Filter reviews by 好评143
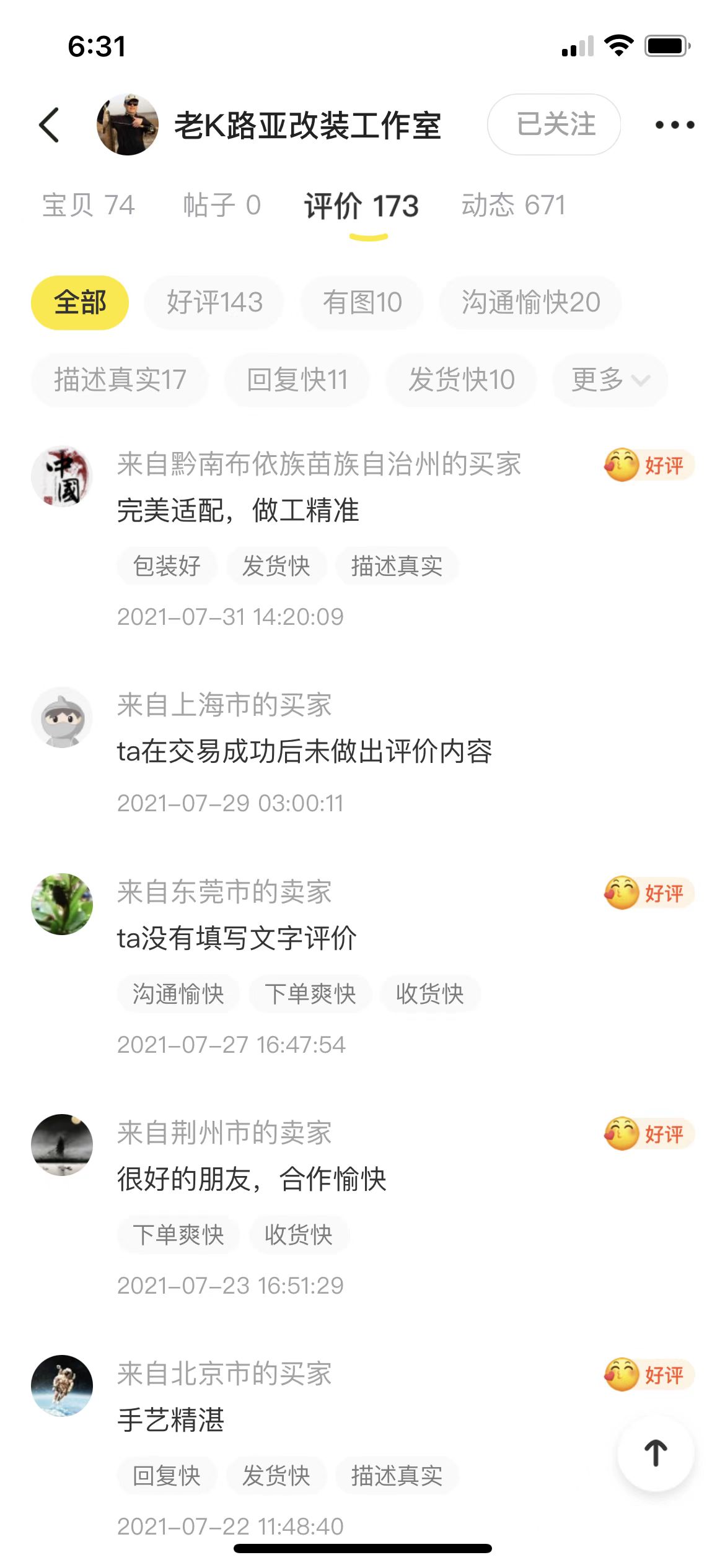Viewport: 725px width, 1568px height. click(214, 302)
